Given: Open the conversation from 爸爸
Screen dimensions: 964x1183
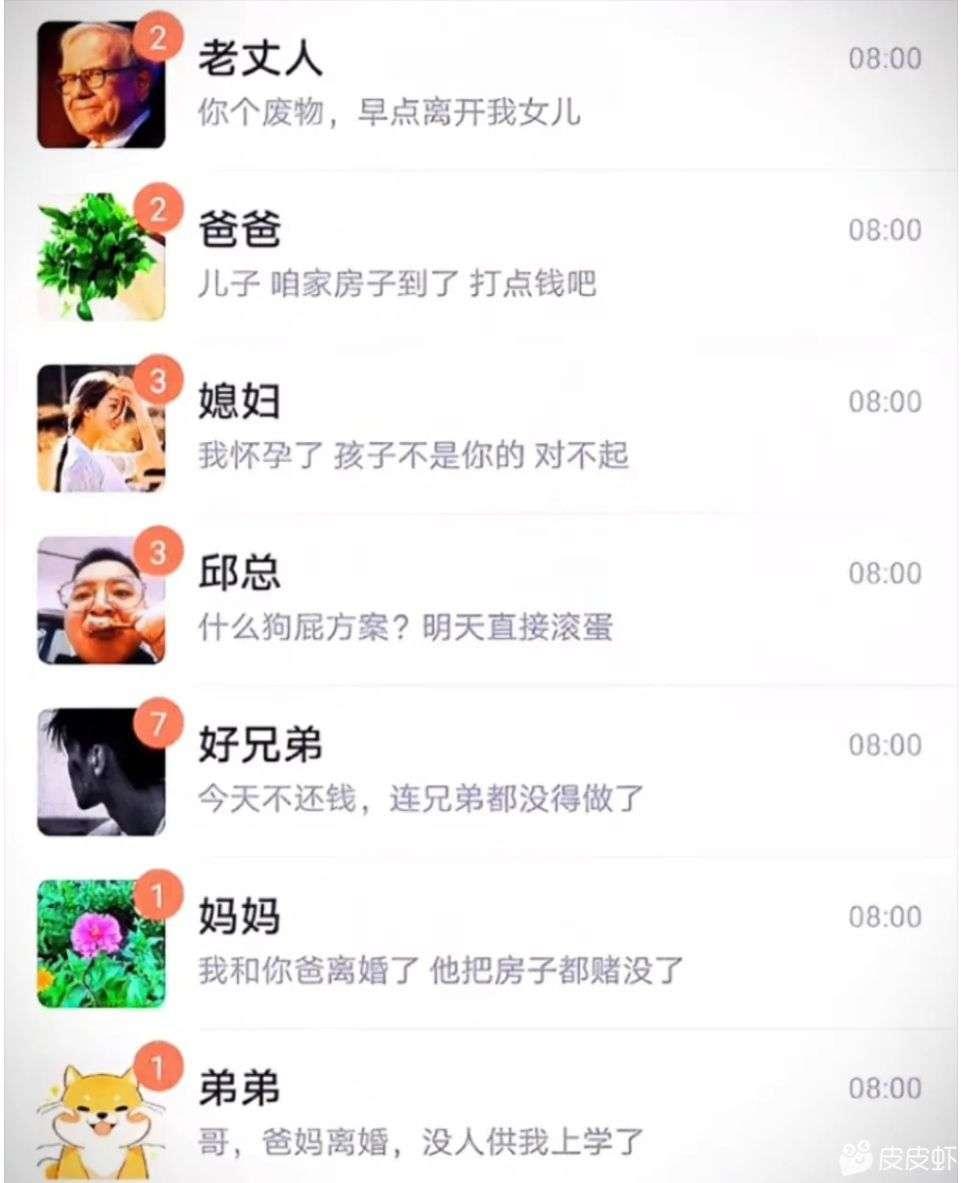Looking at the screenshot, I should pyautogui.click(x=480, y=257).
